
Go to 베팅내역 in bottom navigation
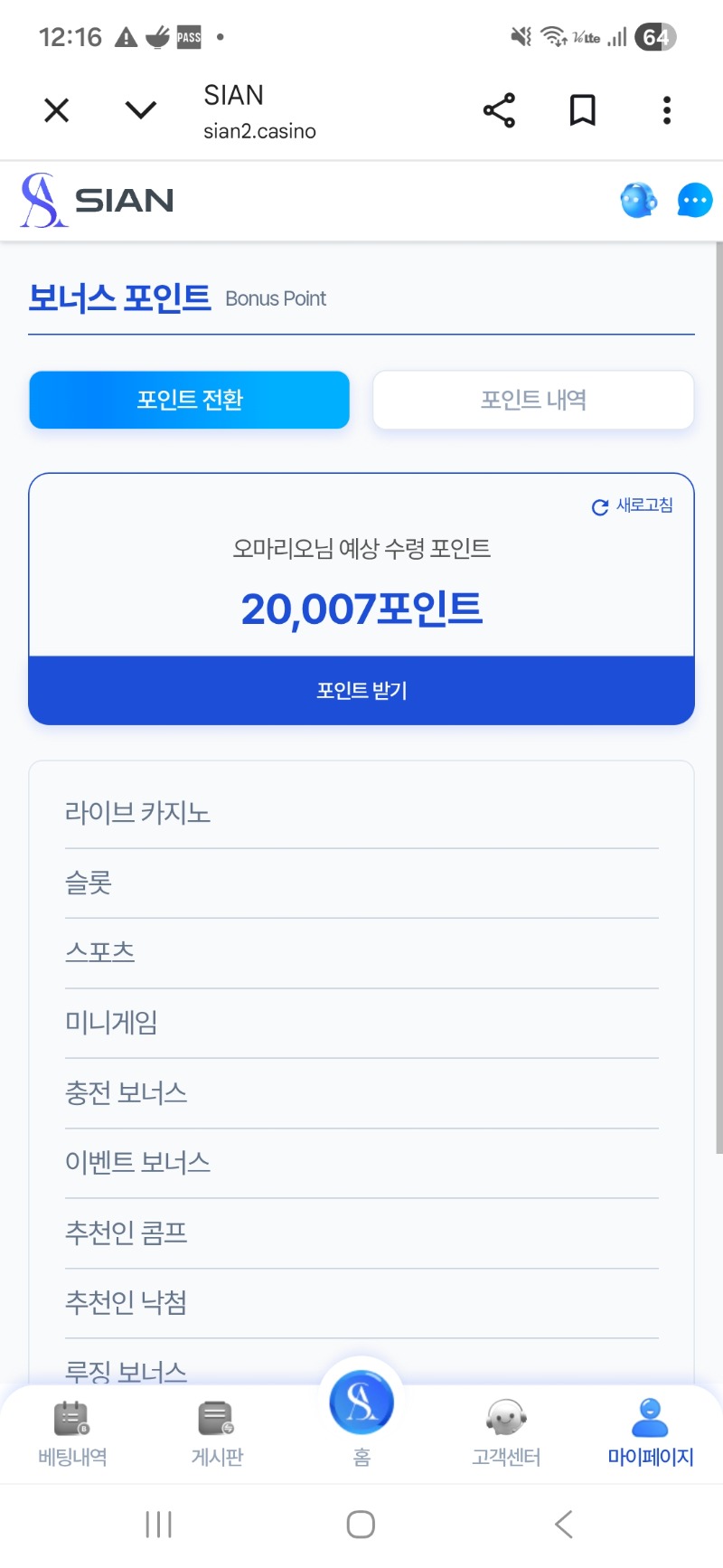(72, 1433)
